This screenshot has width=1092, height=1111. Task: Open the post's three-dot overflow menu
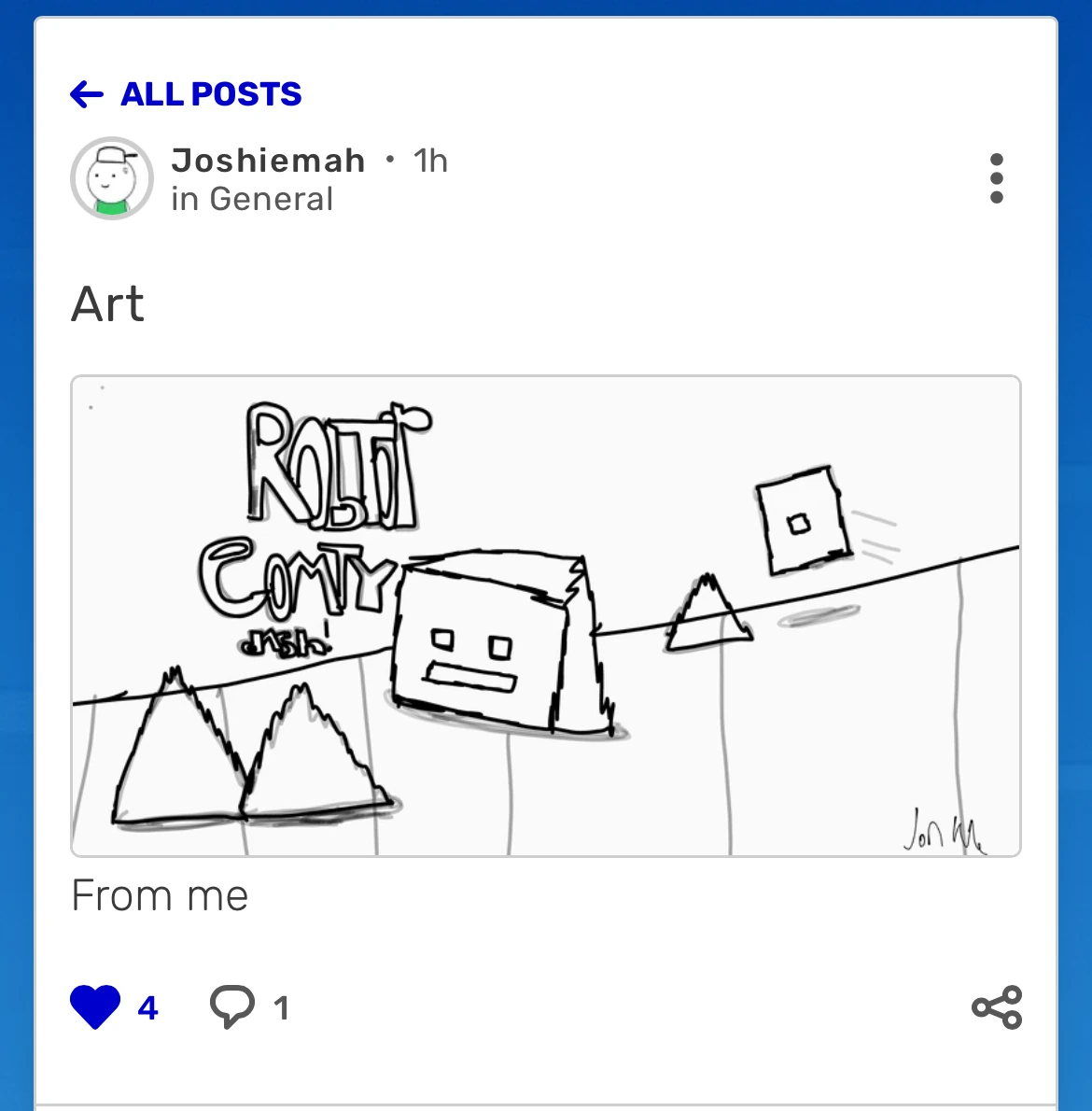click(x=996, y=178)
